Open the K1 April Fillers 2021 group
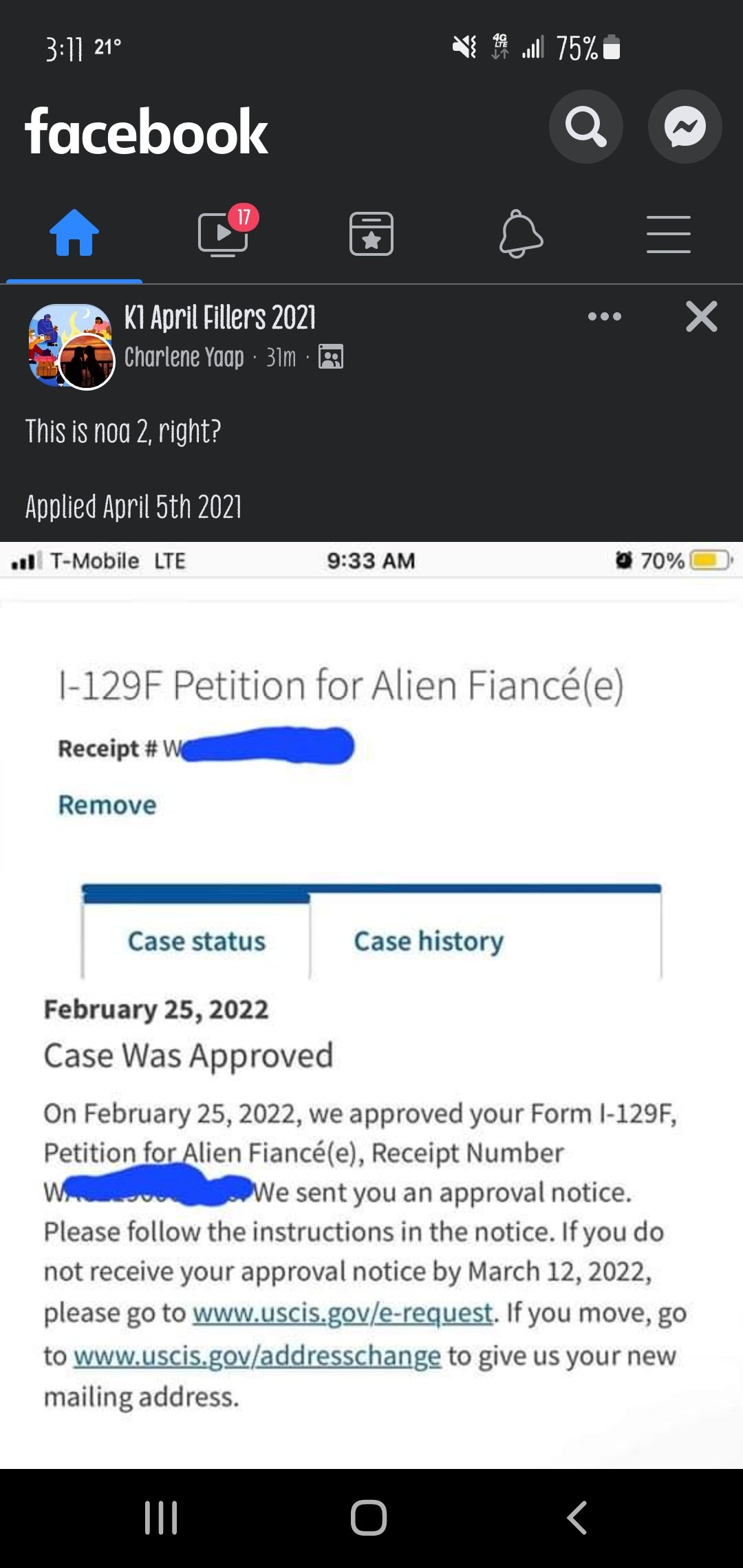743x1568 pixels. point(219,318)
